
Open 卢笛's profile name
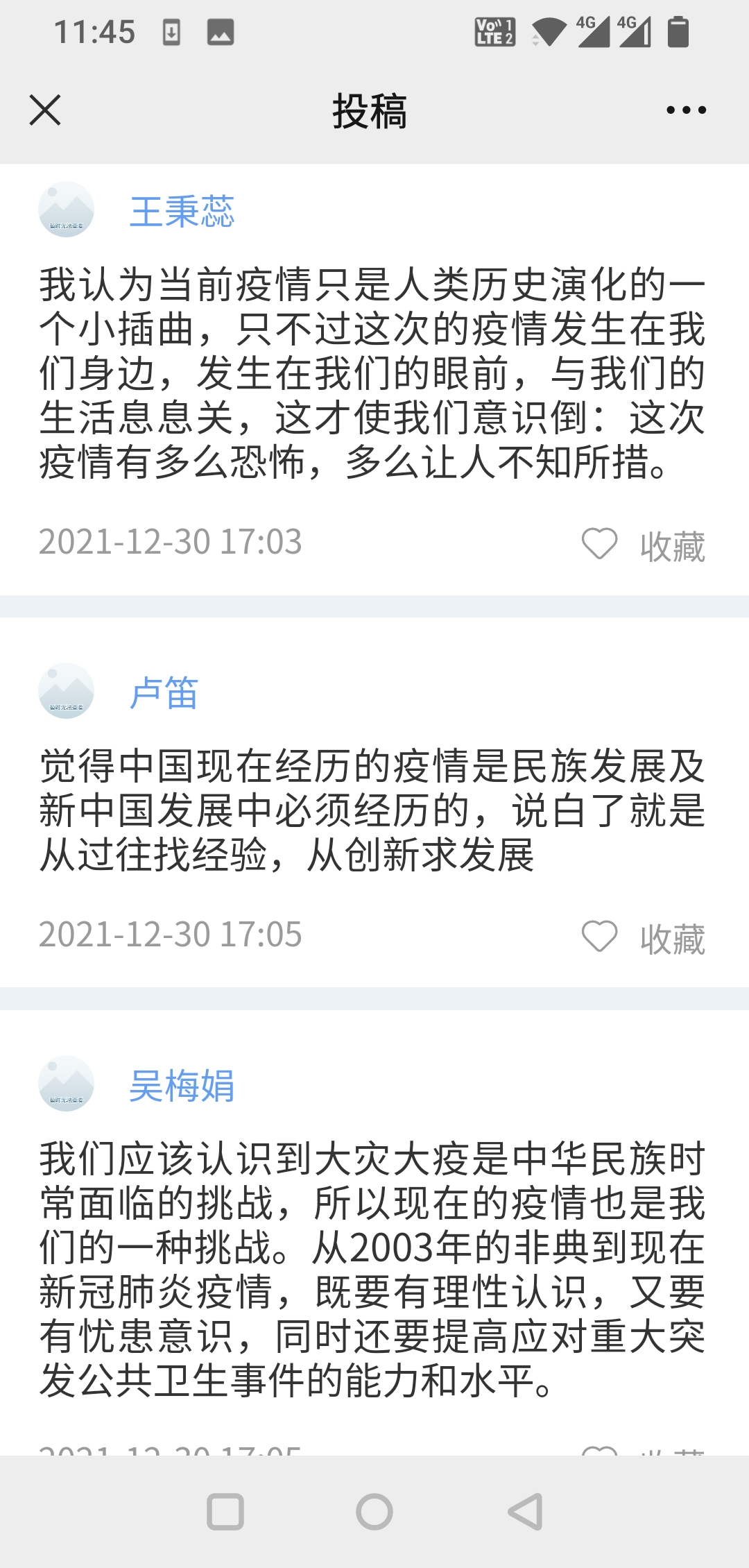pyautogui.click(x=164, y=693)
